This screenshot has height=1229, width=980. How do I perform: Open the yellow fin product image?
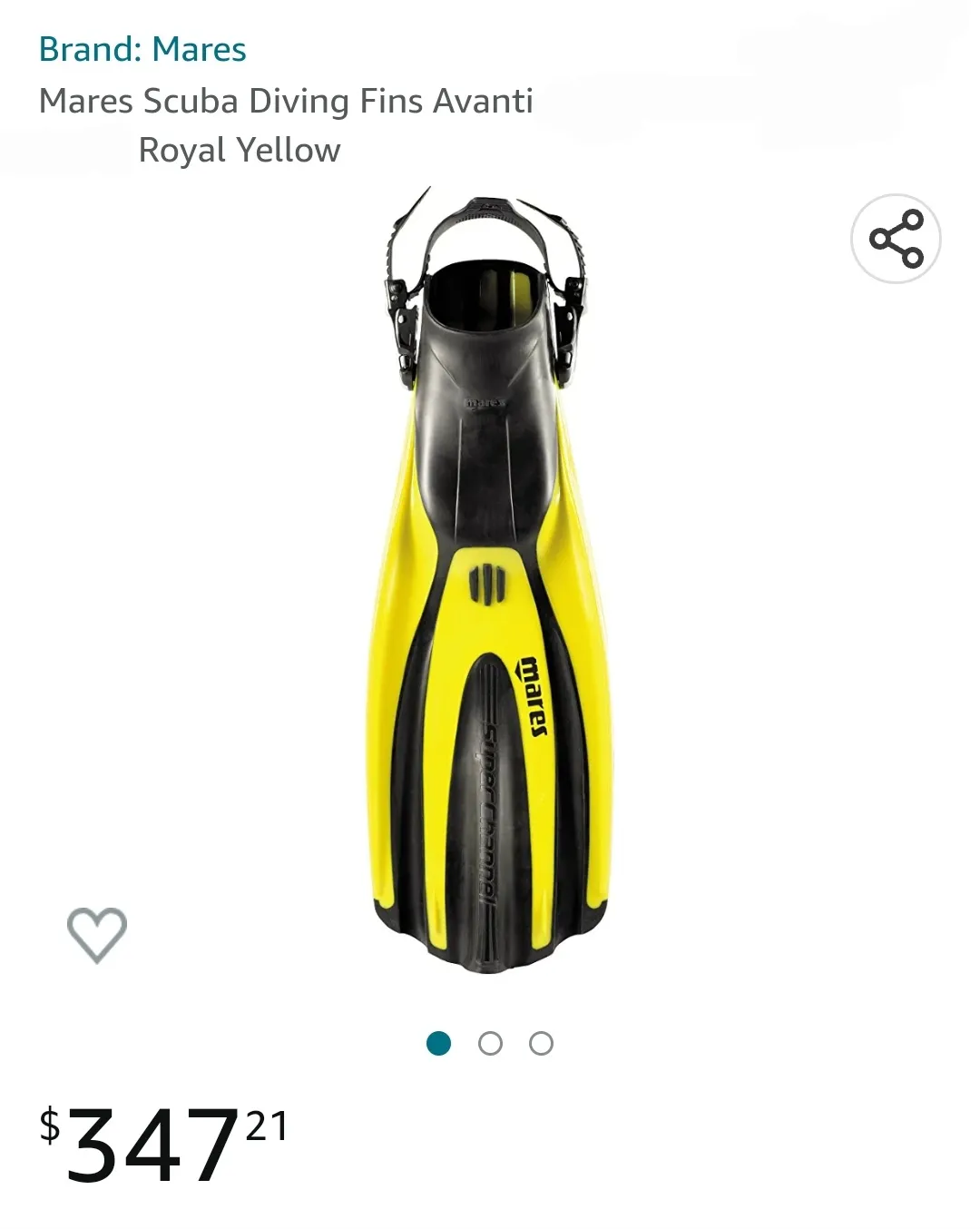point(490,581)
